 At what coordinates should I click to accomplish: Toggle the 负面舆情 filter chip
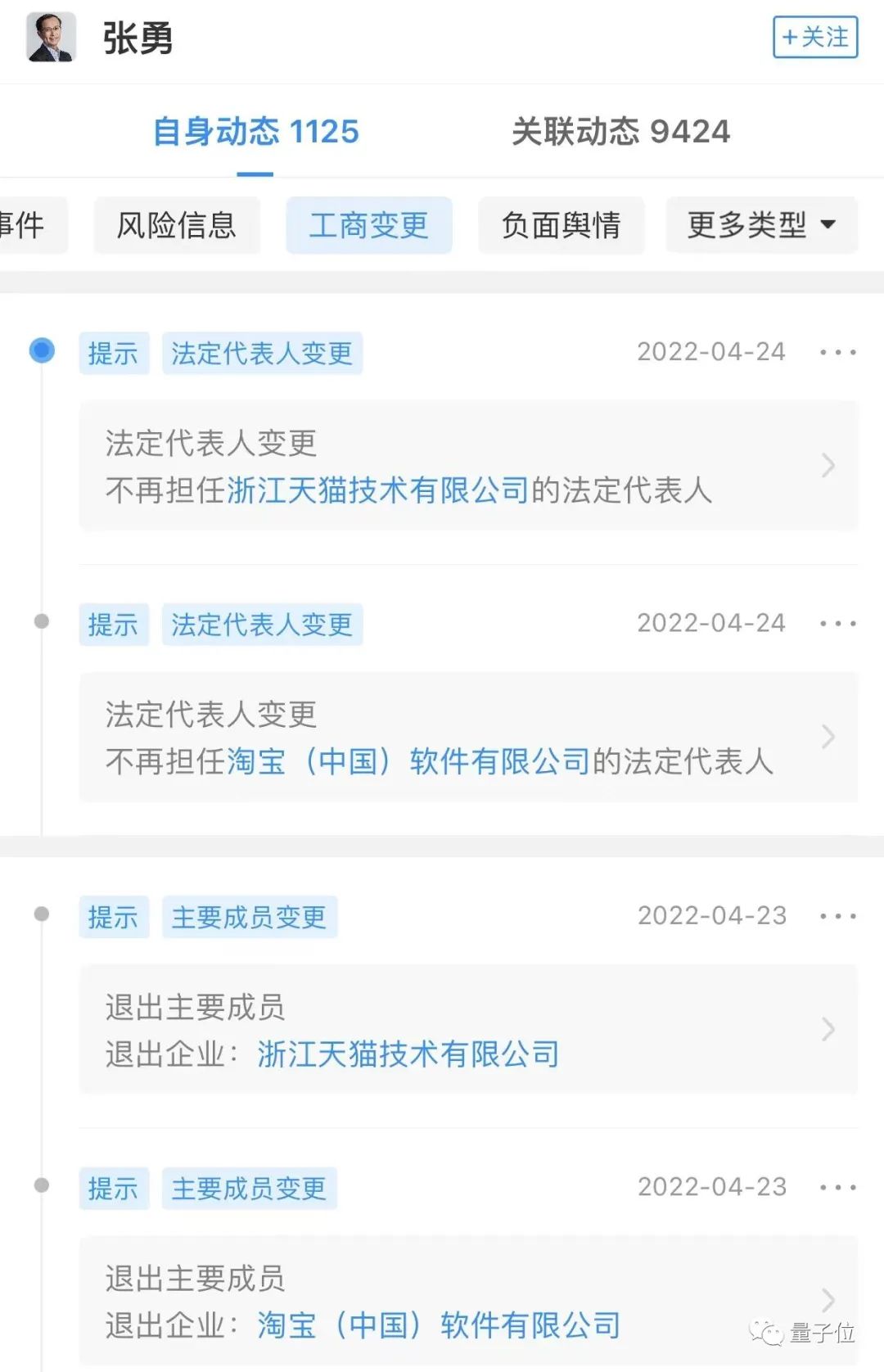[x=560, y=225]
